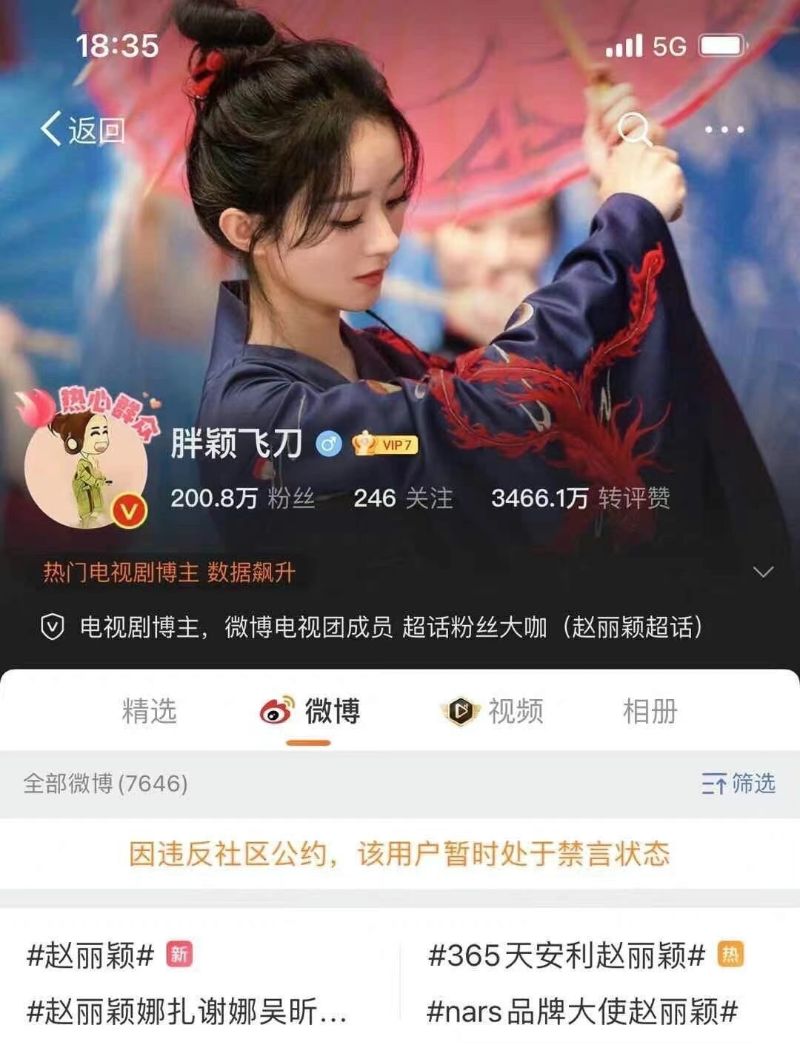The width and height of the screenshot is (800, 1045).
Task: Switch to the 视频 tab
Action: (493, 711)
